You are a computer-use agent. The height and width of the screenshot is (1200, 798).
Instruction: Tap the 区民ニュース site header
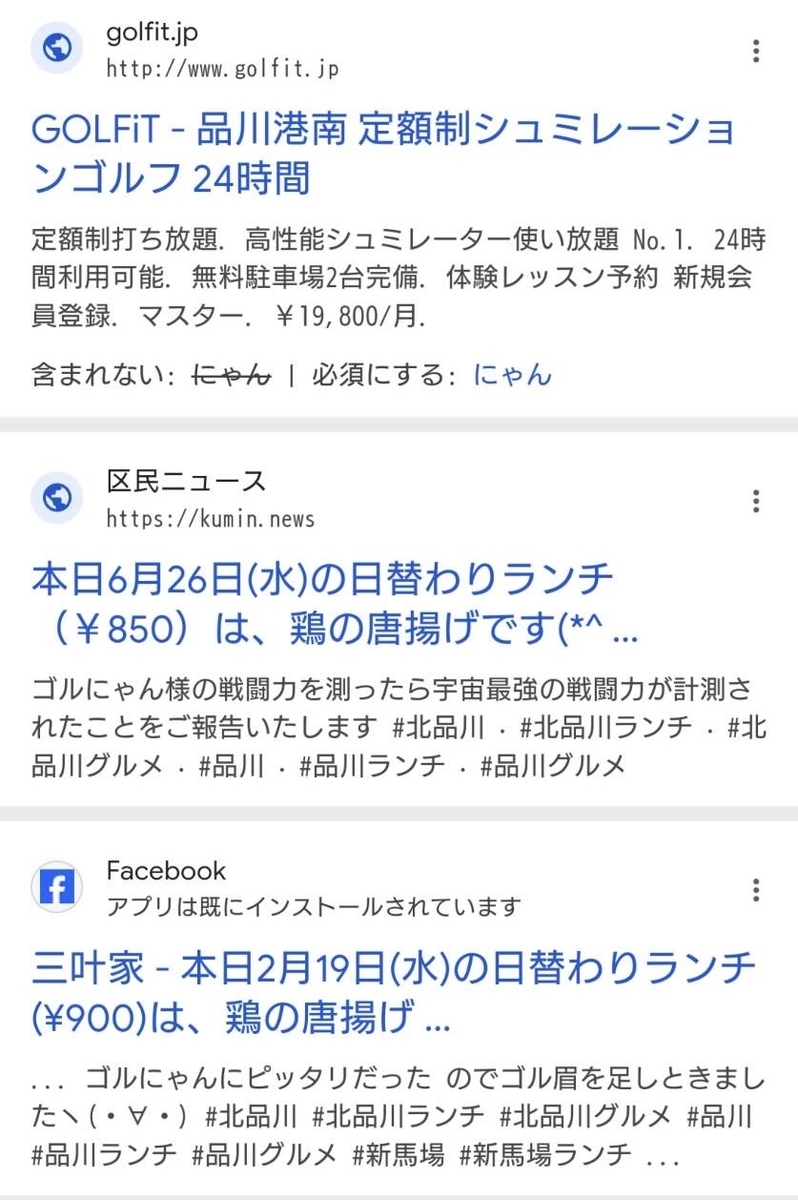point(173,500)
